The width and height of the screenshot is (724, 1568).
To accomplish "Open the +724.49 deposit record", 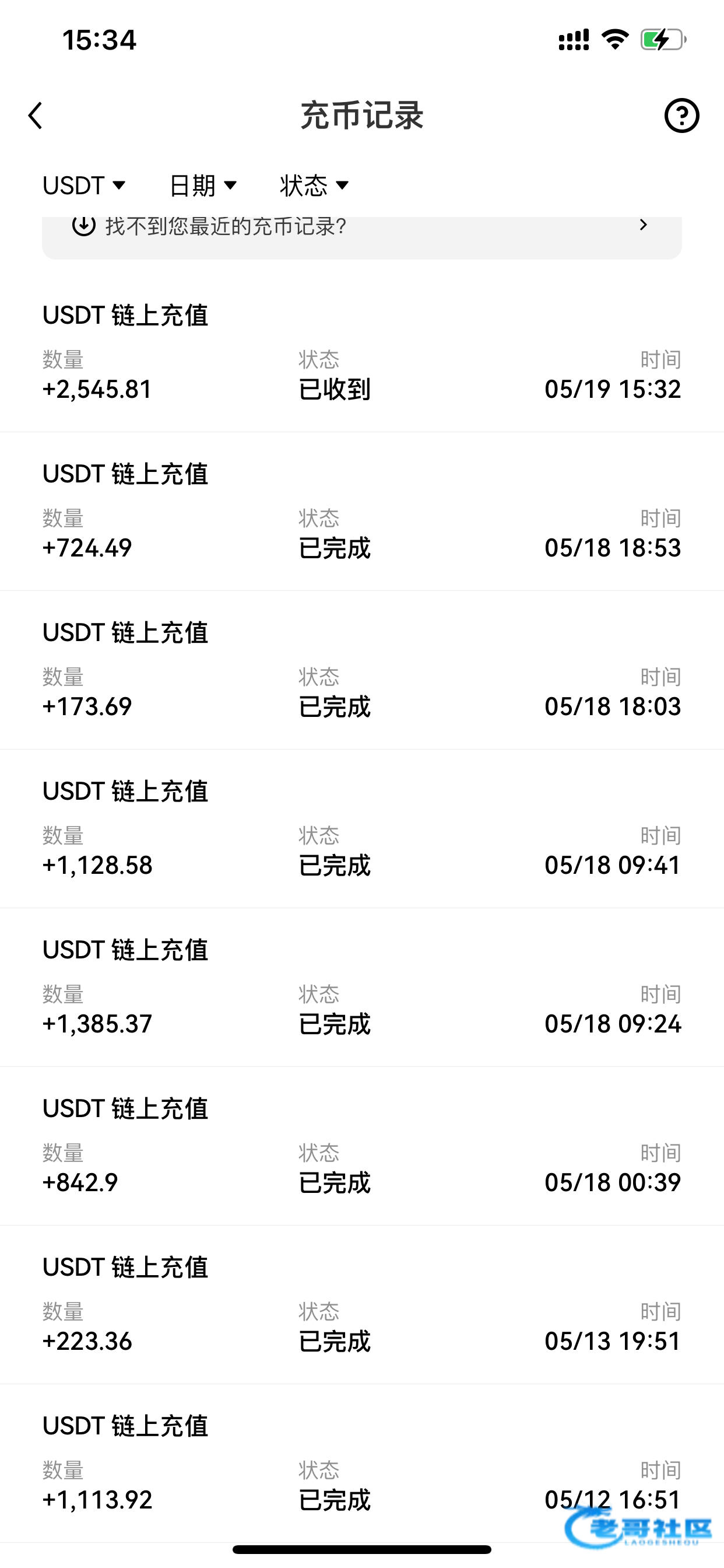I will pos(361,512).
